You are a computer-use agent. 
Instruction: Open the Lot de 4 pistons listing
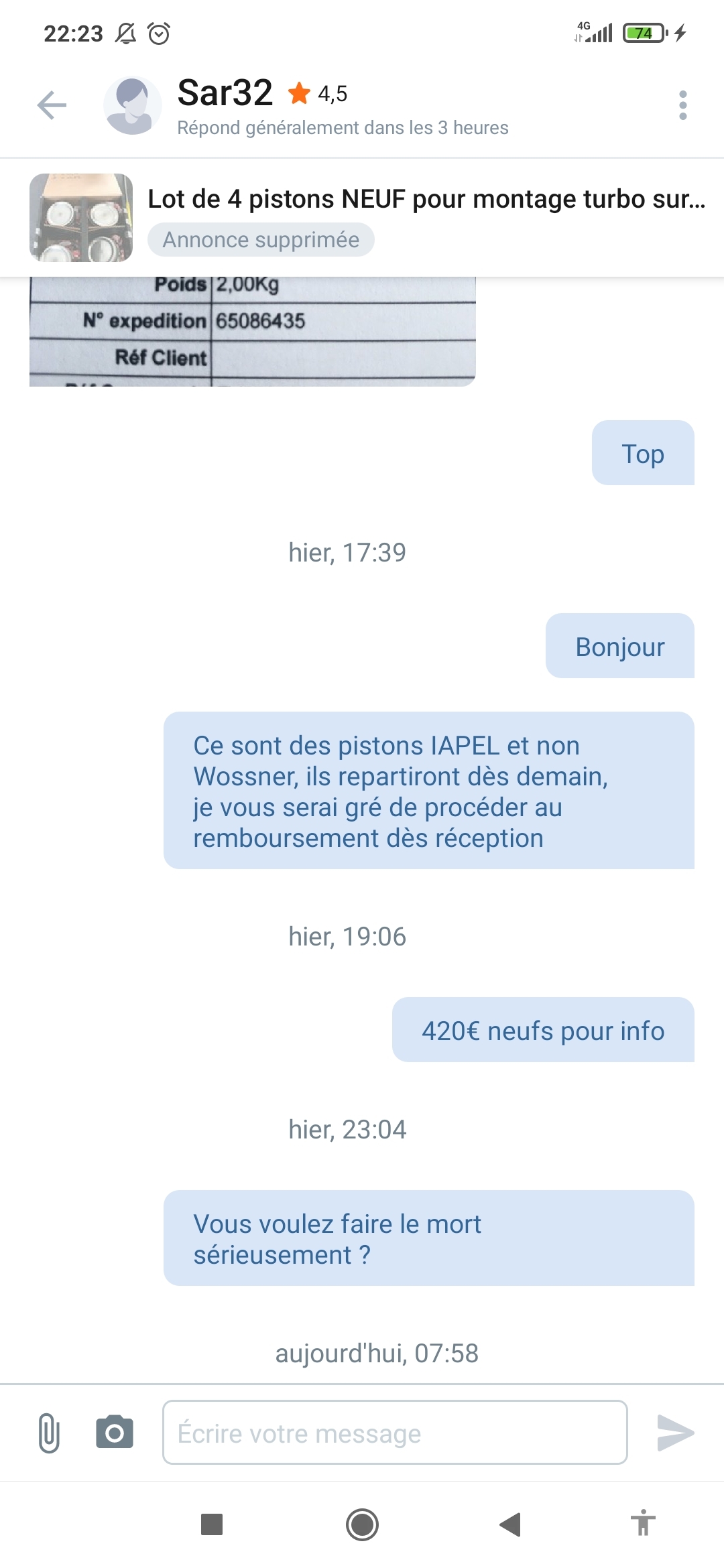click(426, 200)
